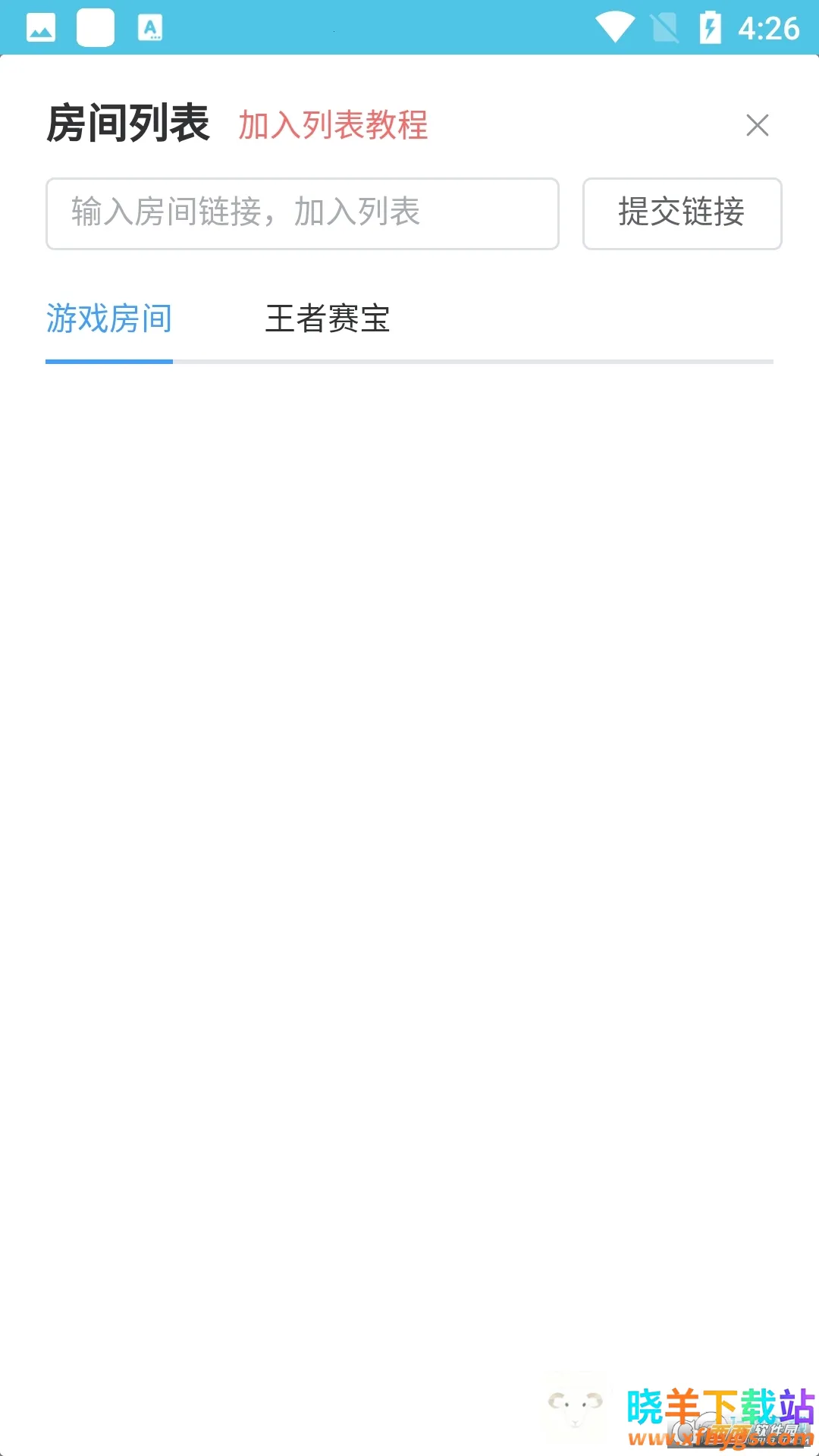Close the 房间列表 panel
Image resolution: width=819 pixels, height=1456 pixels.
click(757, 125)
